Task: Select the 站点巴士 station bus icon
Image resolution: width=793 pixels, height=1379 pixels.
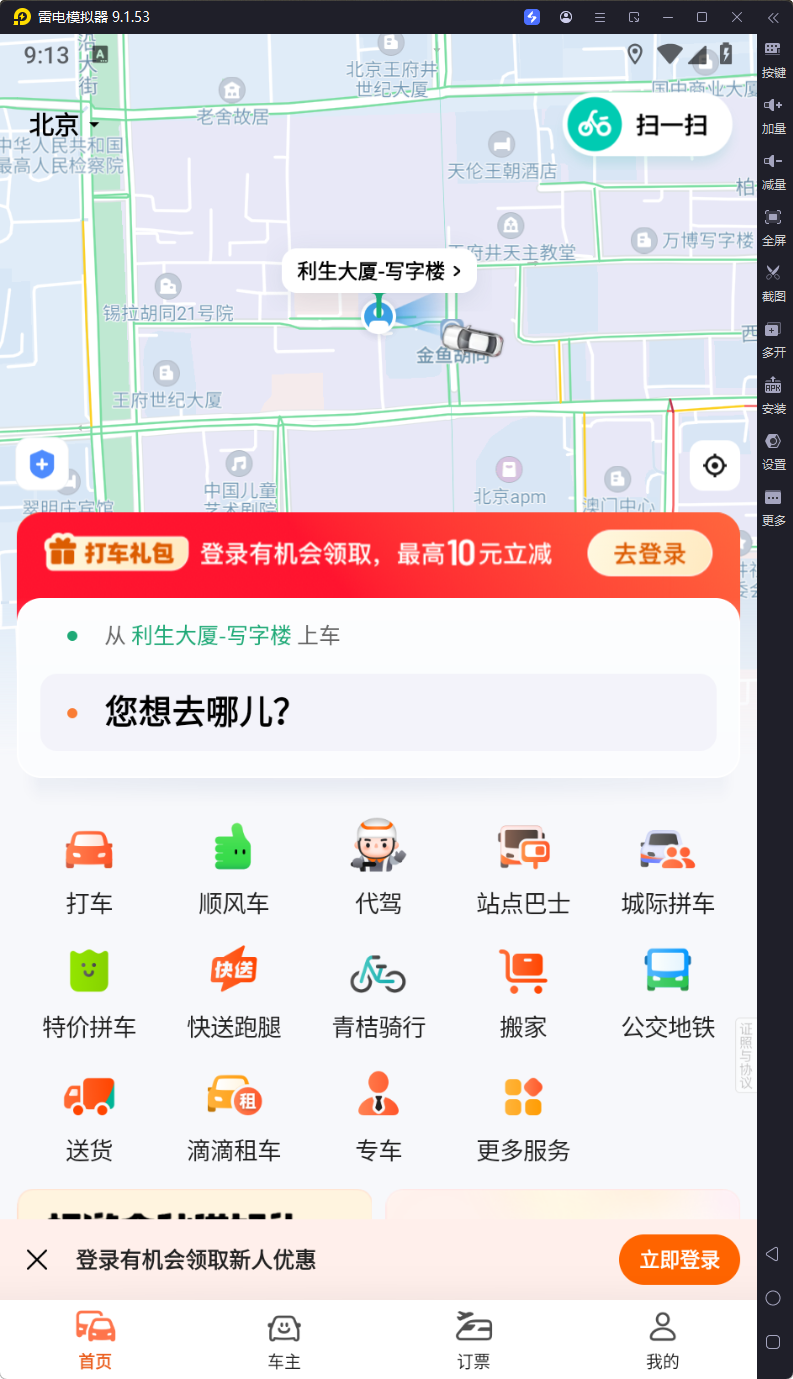Action: [523, 868]
